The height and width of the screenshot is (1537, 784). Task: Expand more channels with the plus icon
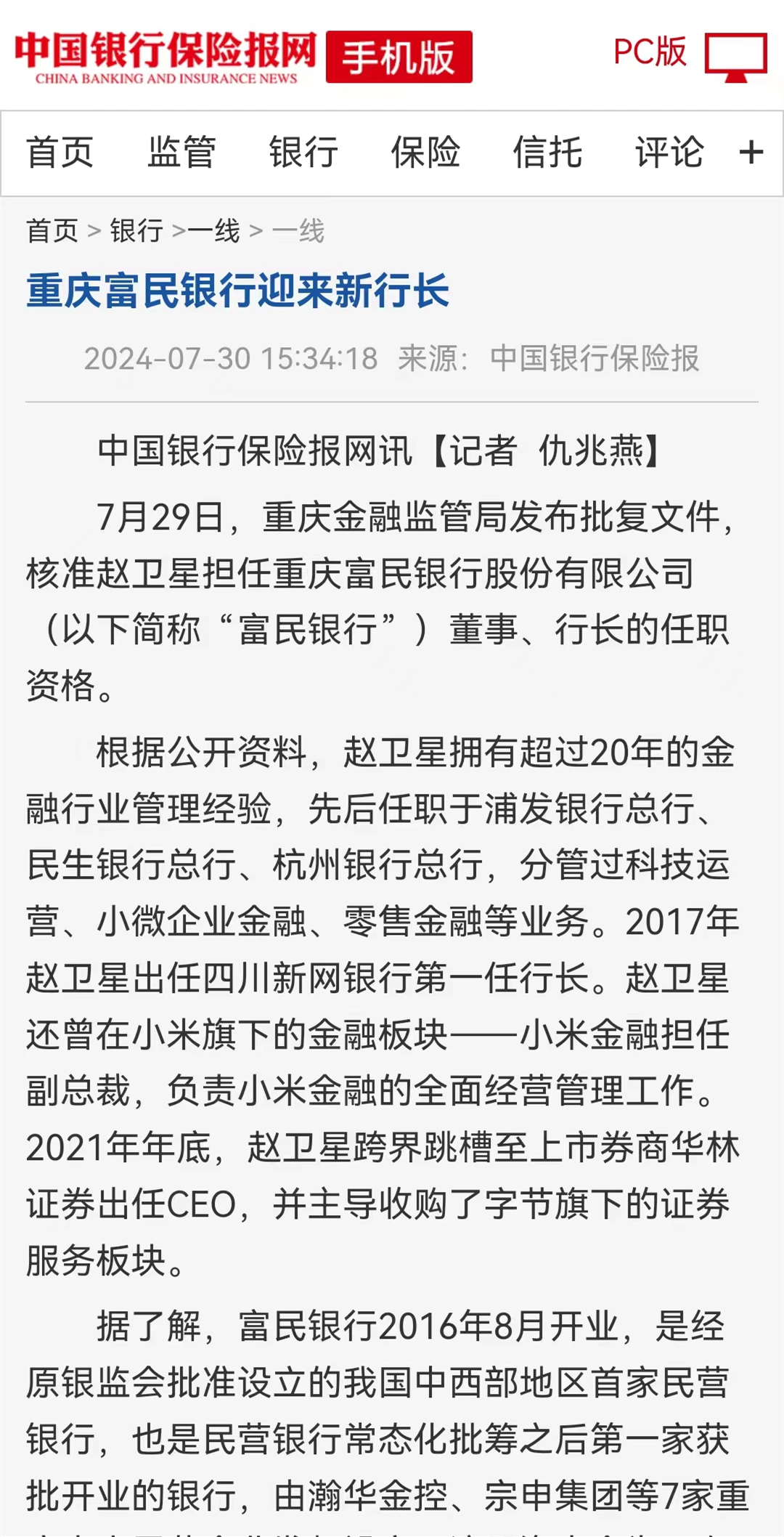[x=751, y=153]
